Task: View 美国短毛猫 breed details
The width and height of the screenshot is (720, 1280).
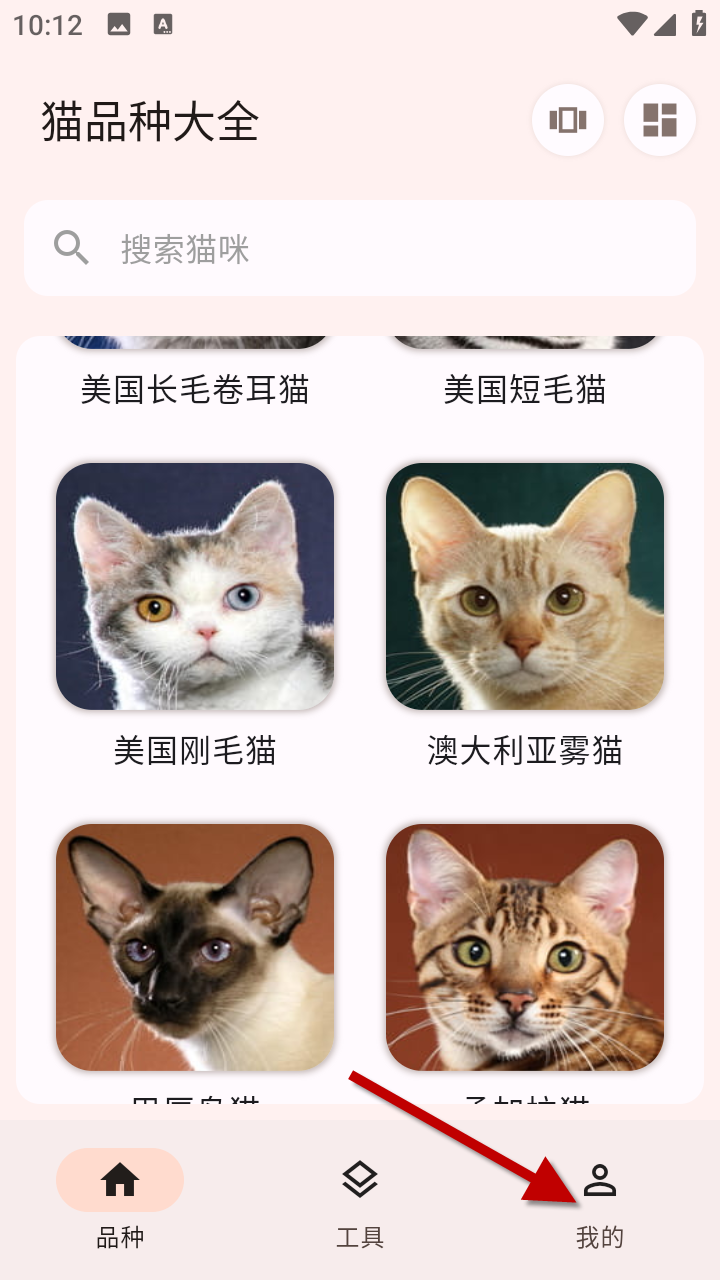Action: 525,388
